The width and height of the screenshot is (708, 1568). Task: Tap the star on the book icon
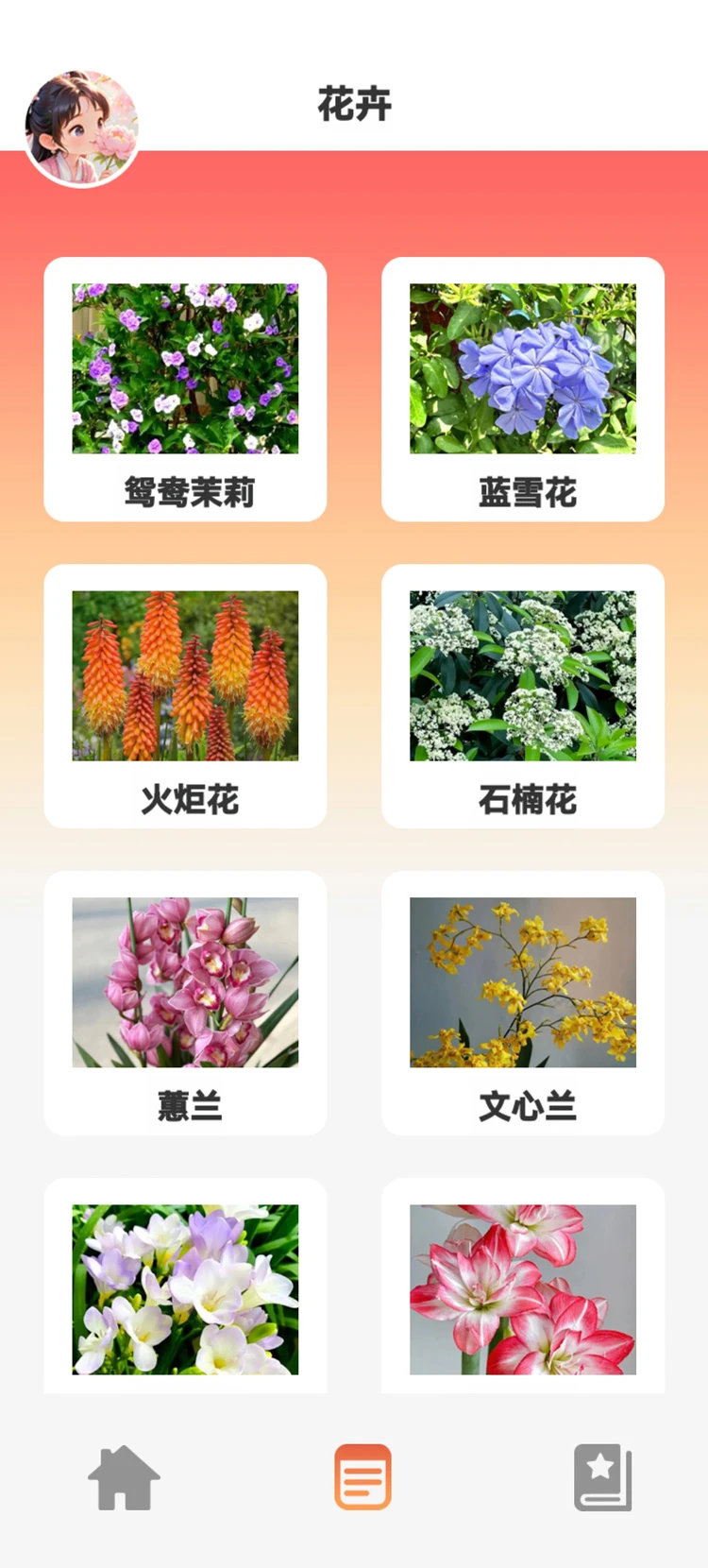(601, 1463)
